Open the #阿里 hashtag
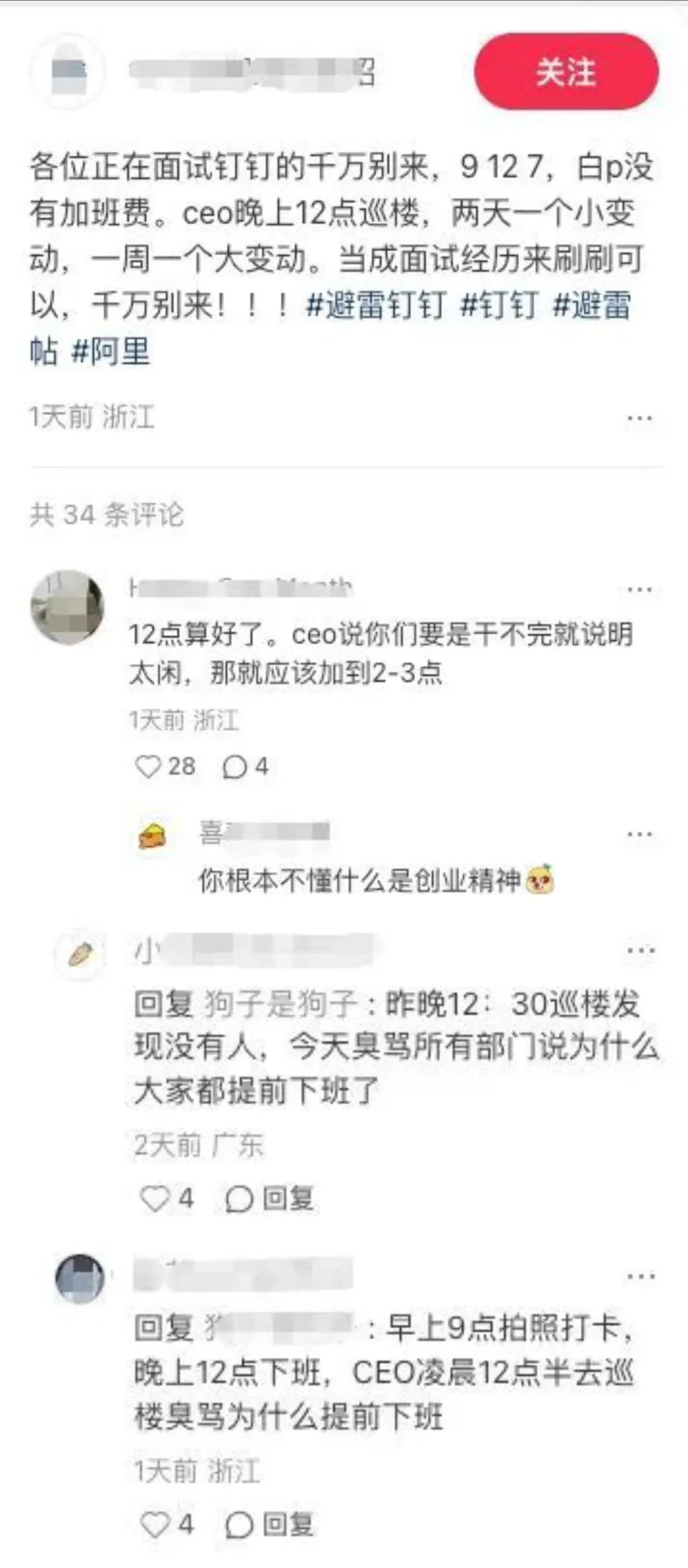Screen dimensions: 688x1568 [111, 351]
